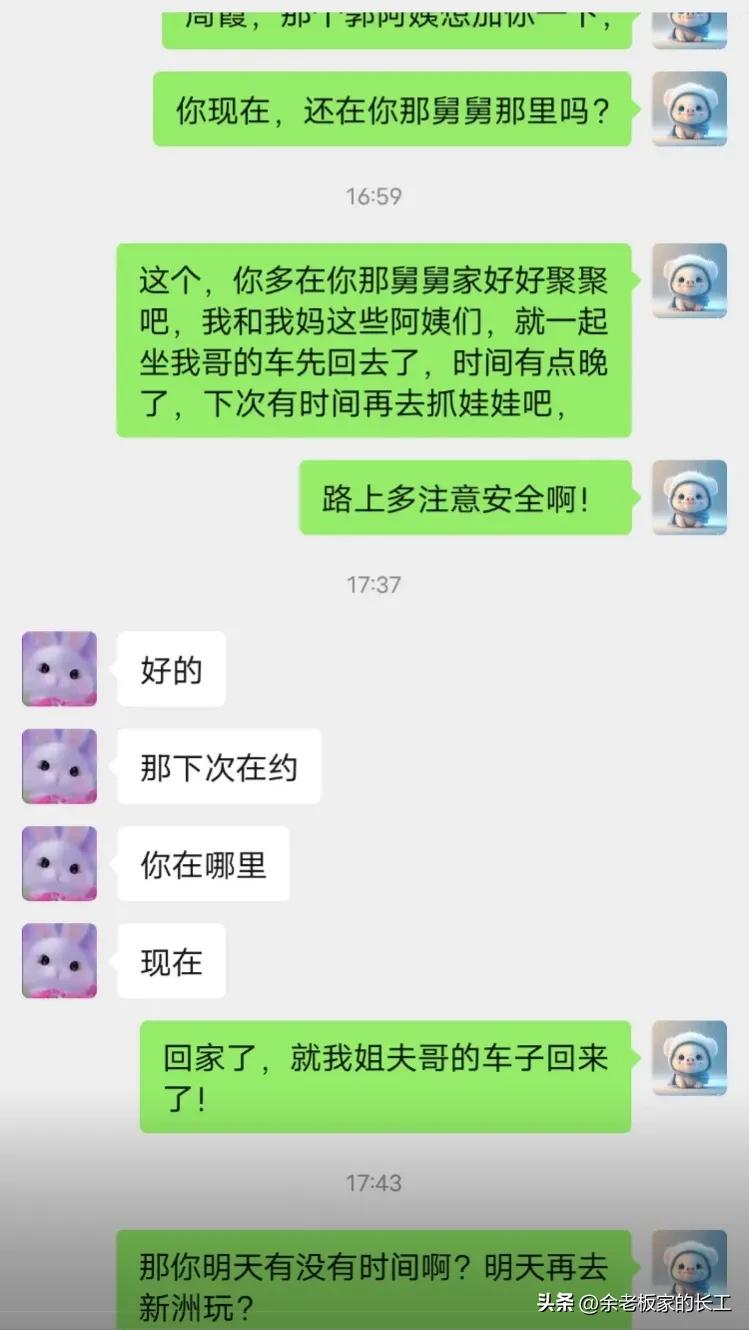Tap the rabbit avatar next to "你在哪里"

coord(58,863)
